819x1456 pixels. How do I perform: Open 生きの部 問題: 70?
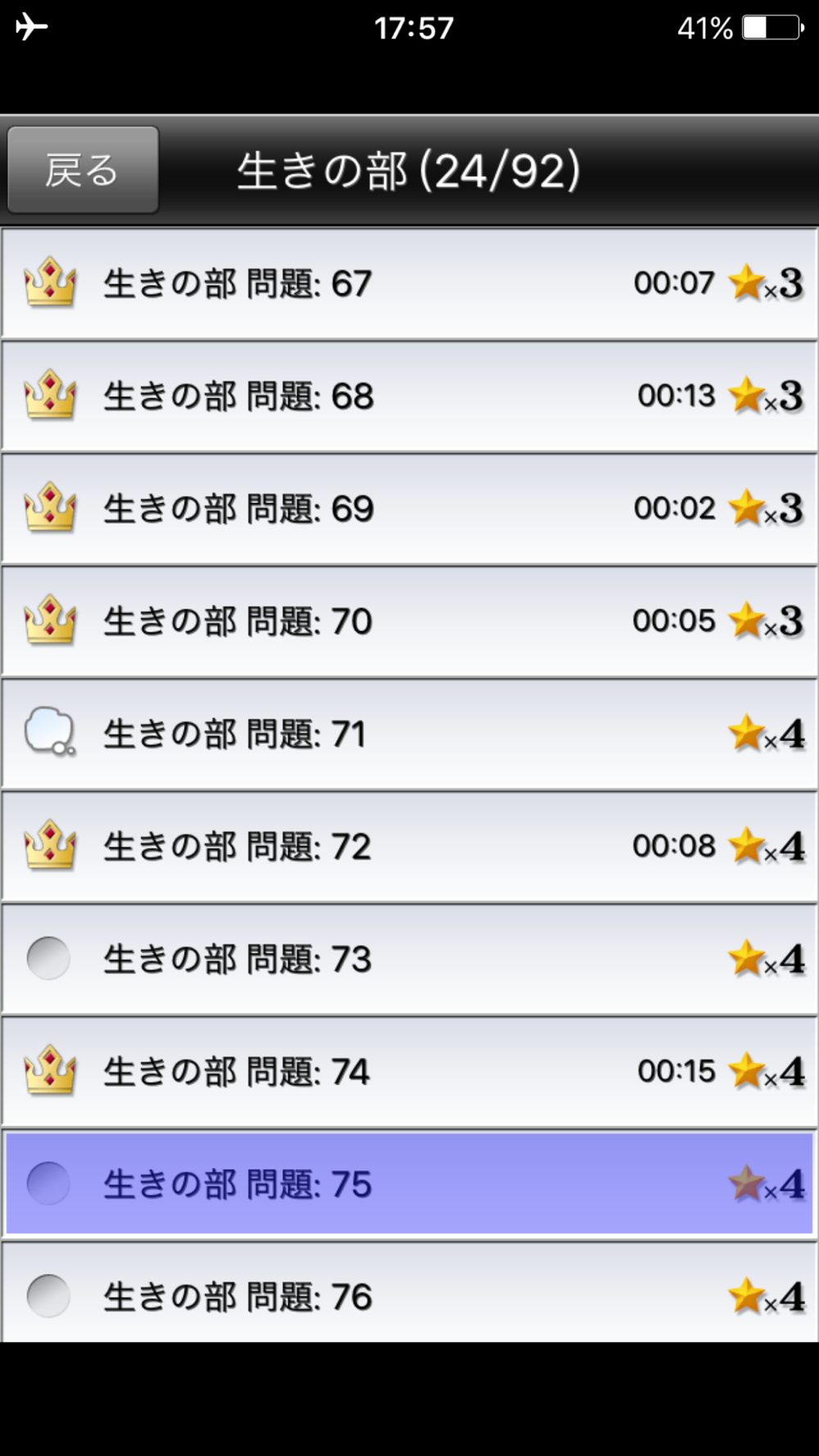click(x=409, y=622)
